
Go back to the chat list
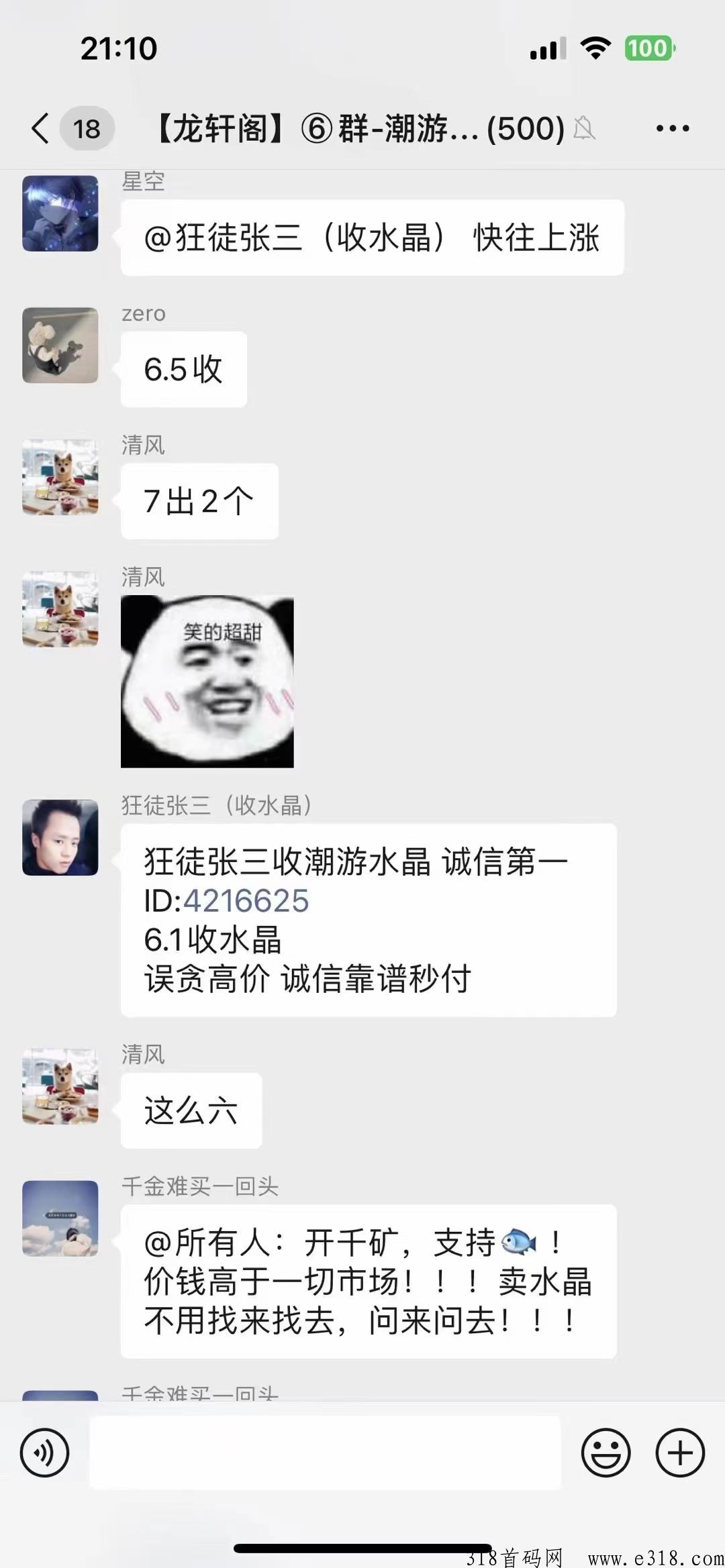coord(42,128)
